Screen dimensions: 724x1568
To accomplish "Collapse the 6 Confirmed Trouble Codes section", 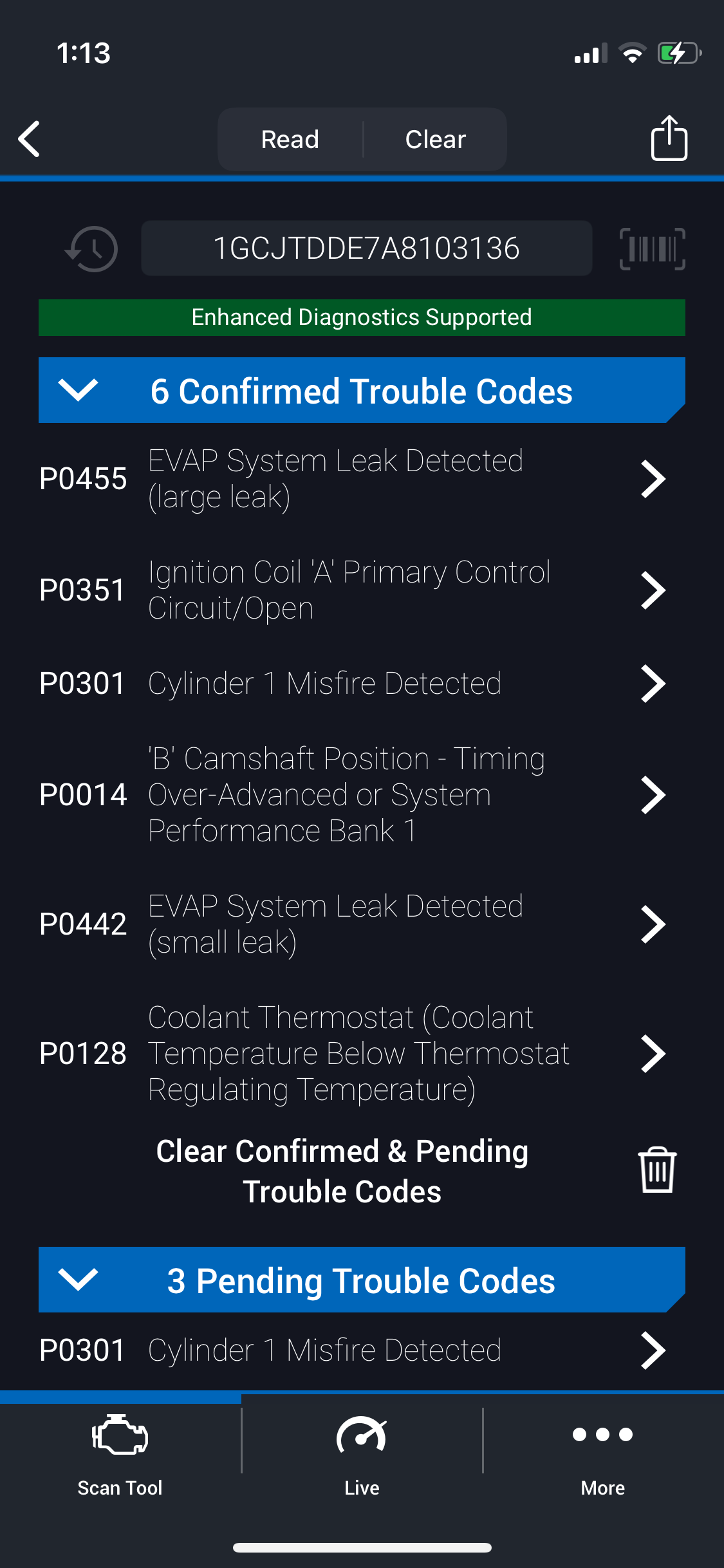I will 361,391.
